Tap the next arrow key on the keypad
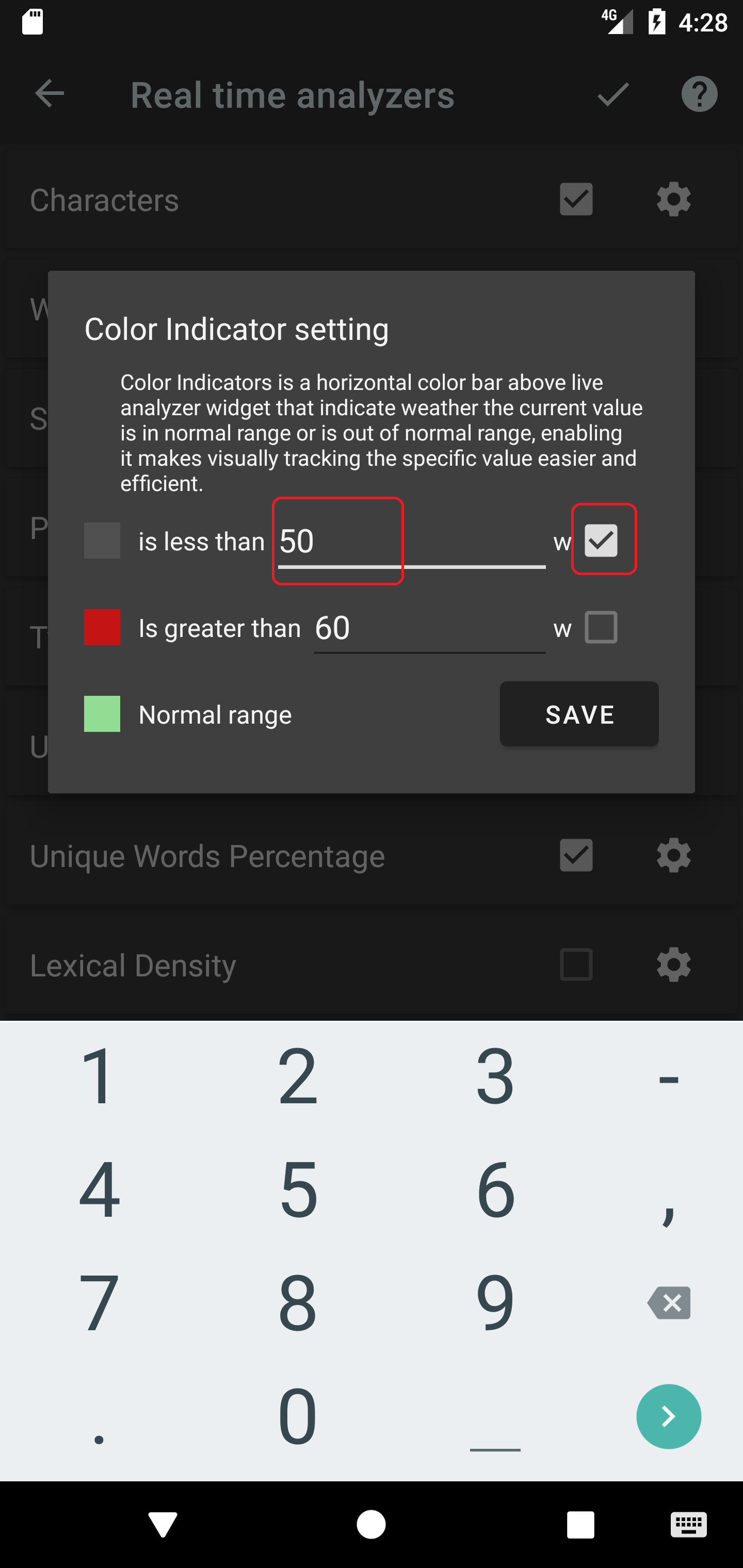Screen dimensions: 743x1568 (x=668, y=1416)
